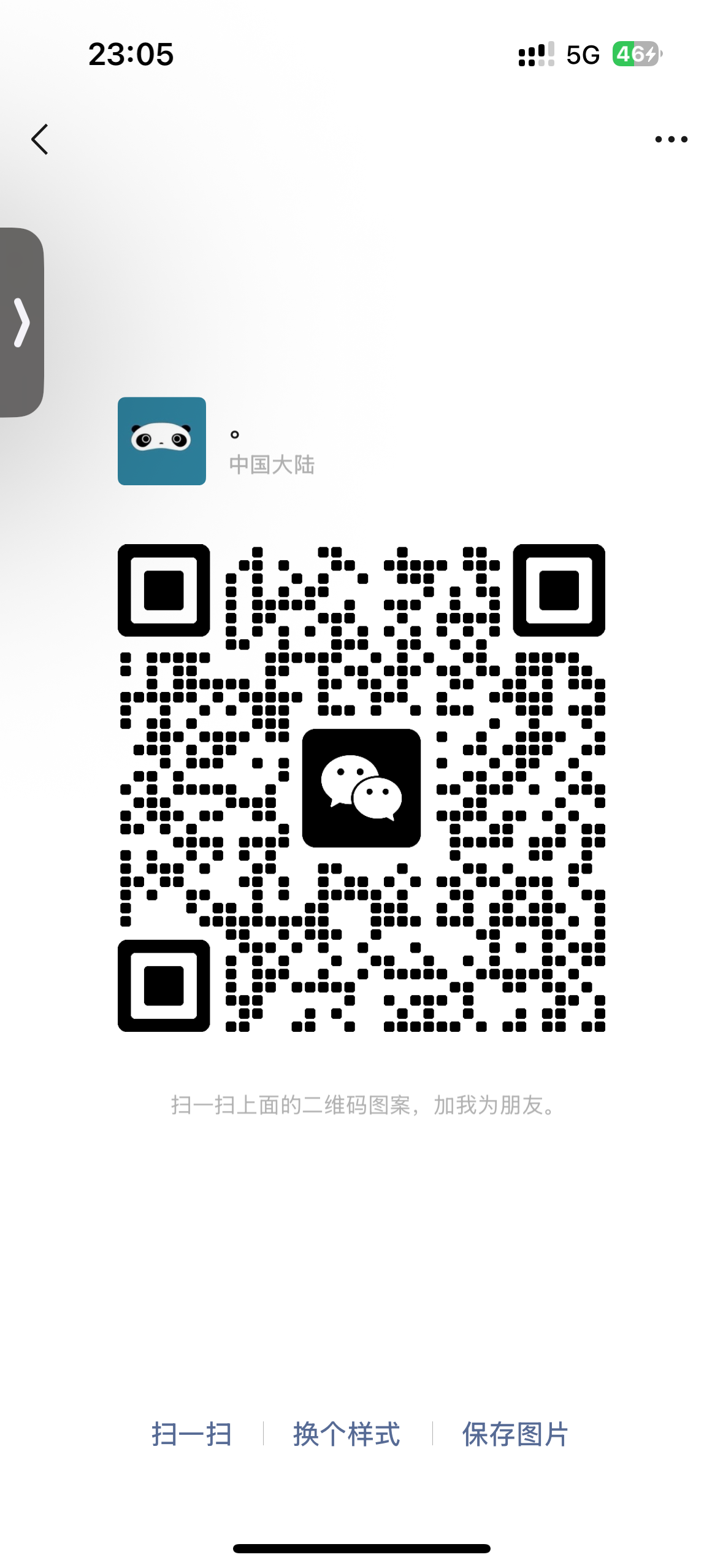This screenshot has width=723, height=1568.
Task: Expand the gray side panel arrow
Action: [x=21, y=323]
